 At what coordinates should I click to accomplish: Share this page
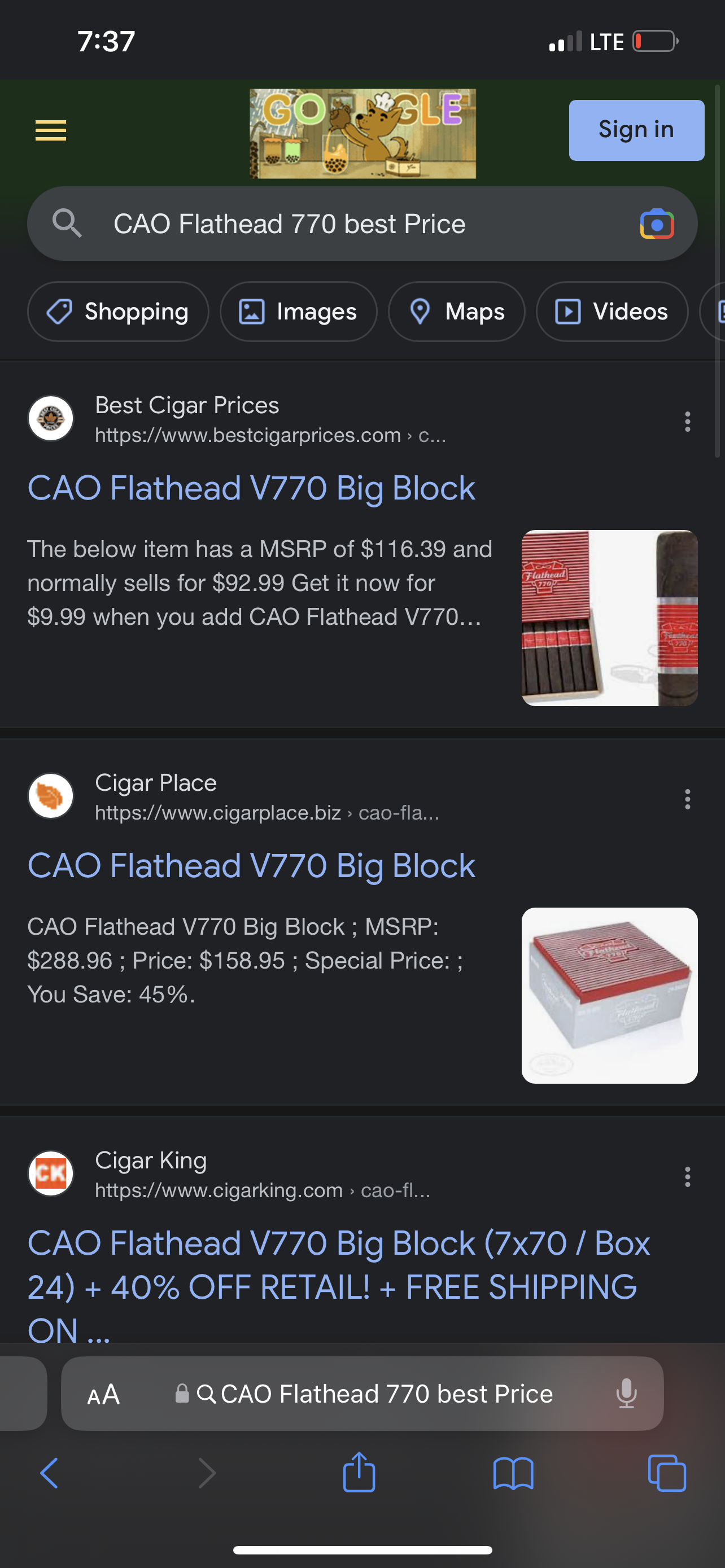[359, 1473]
